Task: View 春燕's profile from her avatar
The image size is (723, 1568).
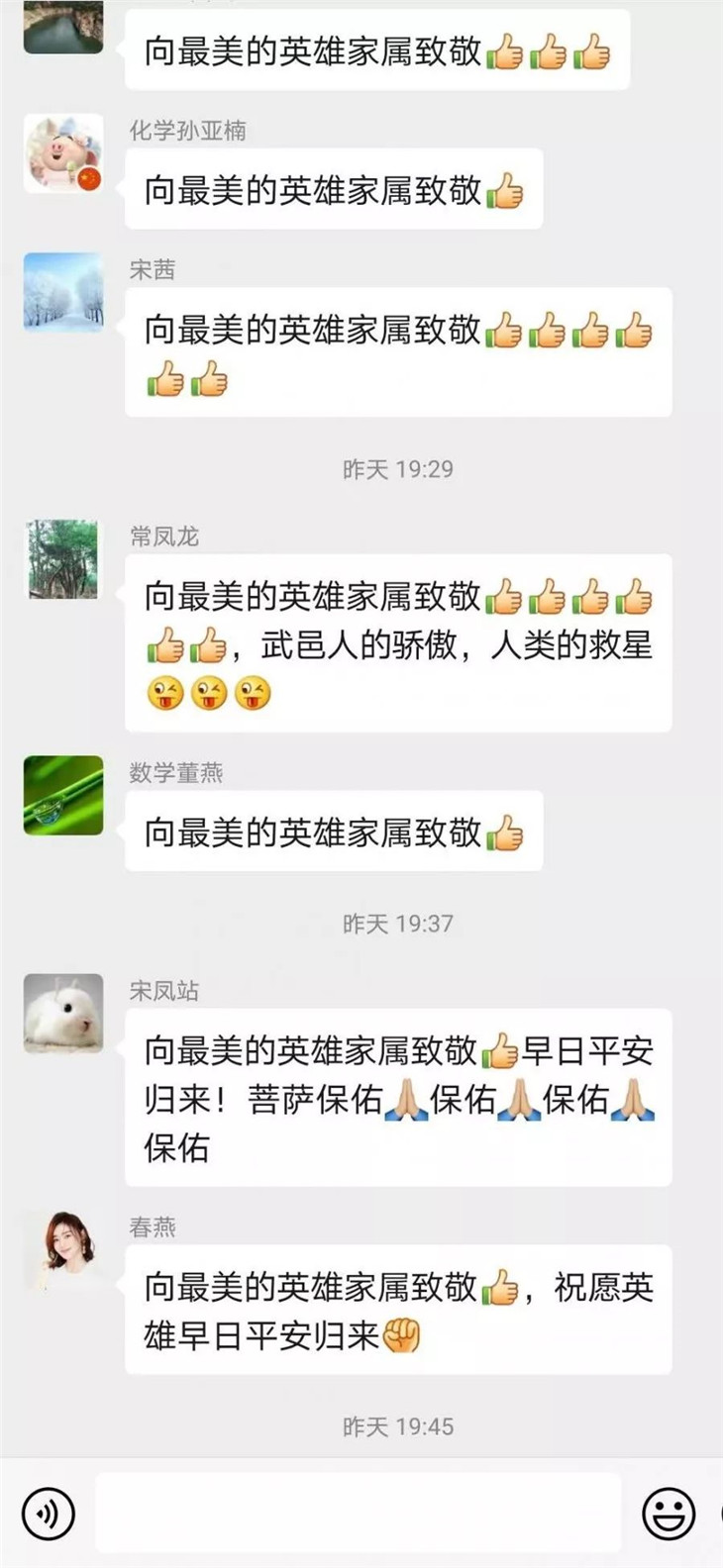Action: [63, 1250]
